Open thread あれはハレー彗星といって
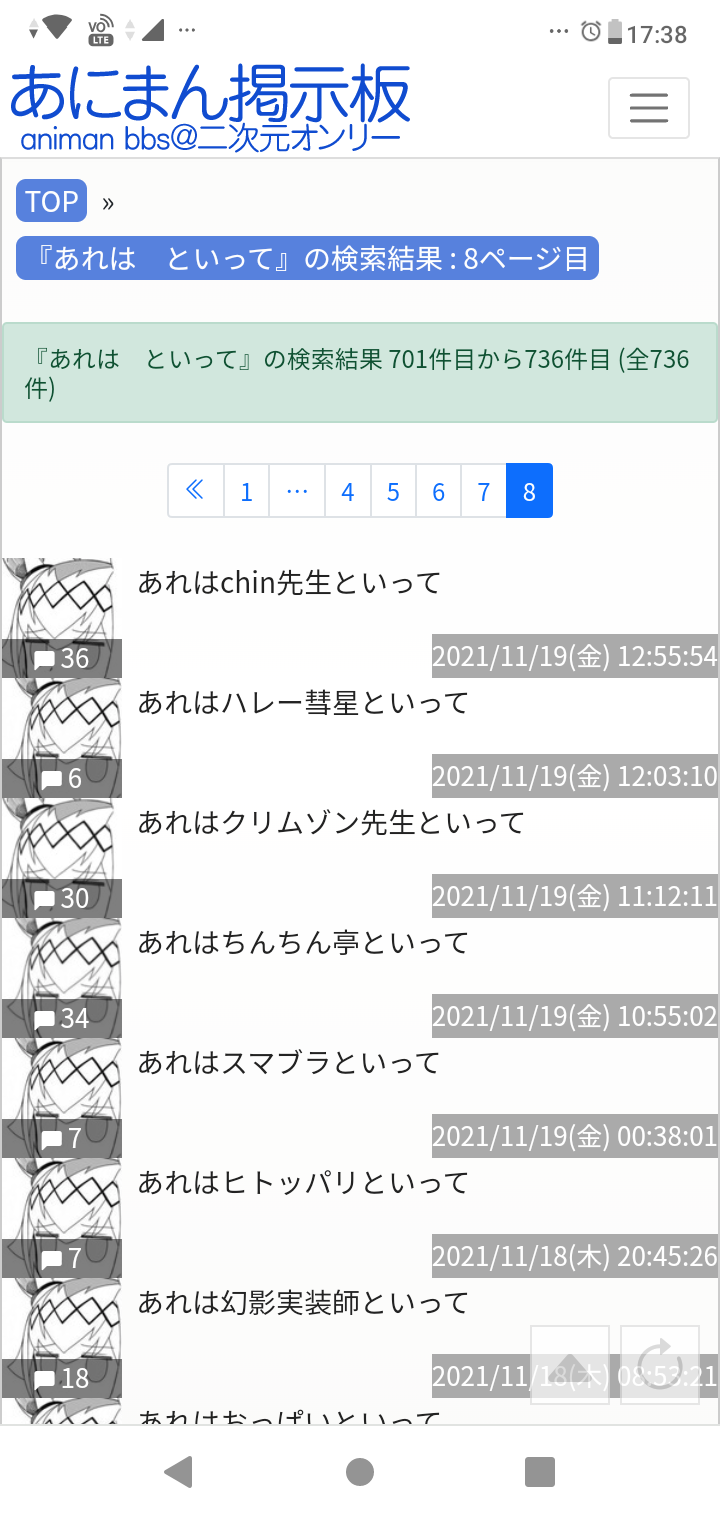Screen dimensions: 720x1520 pos(303,702)
